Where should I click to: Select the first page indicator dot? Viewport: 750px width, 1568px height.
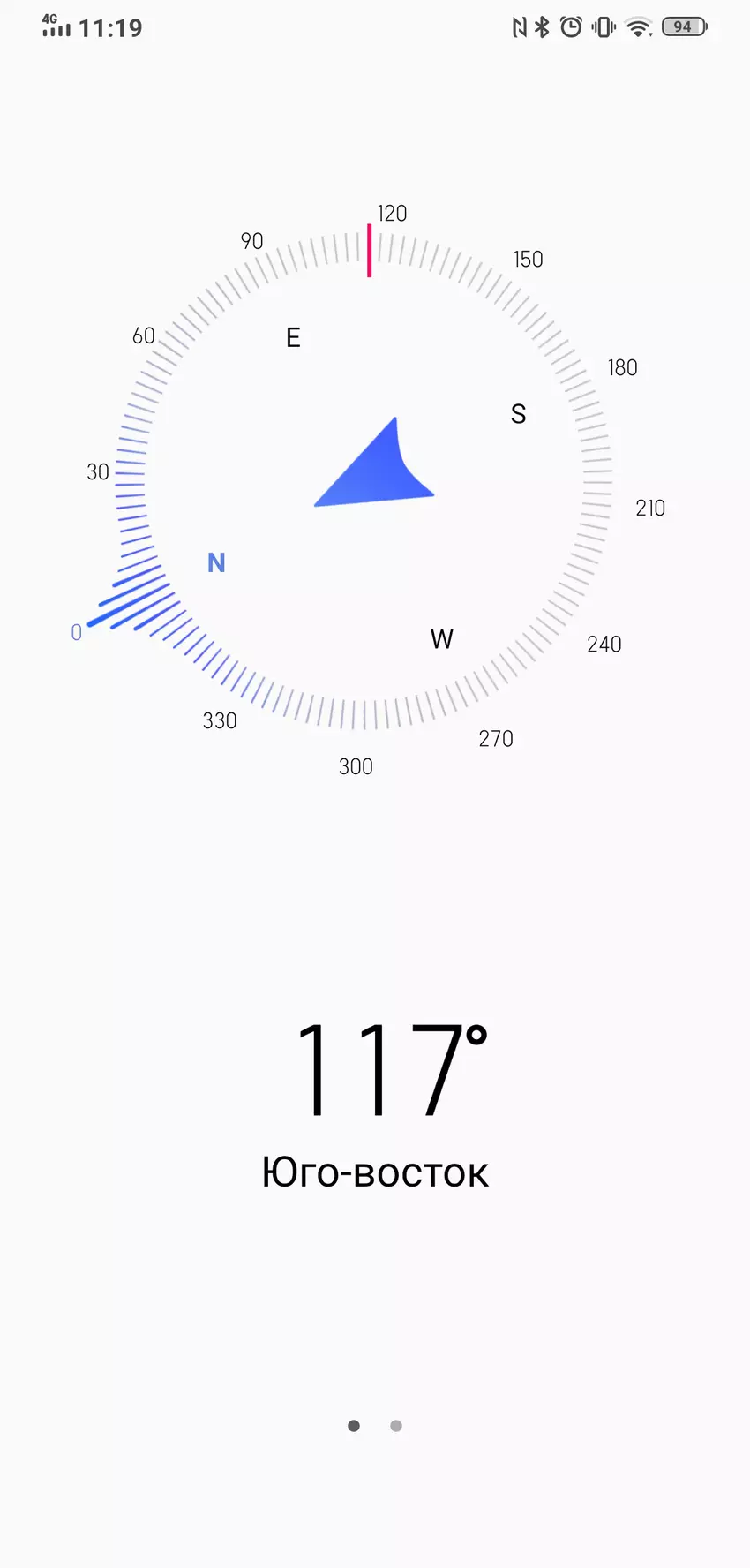(354, 1426)
